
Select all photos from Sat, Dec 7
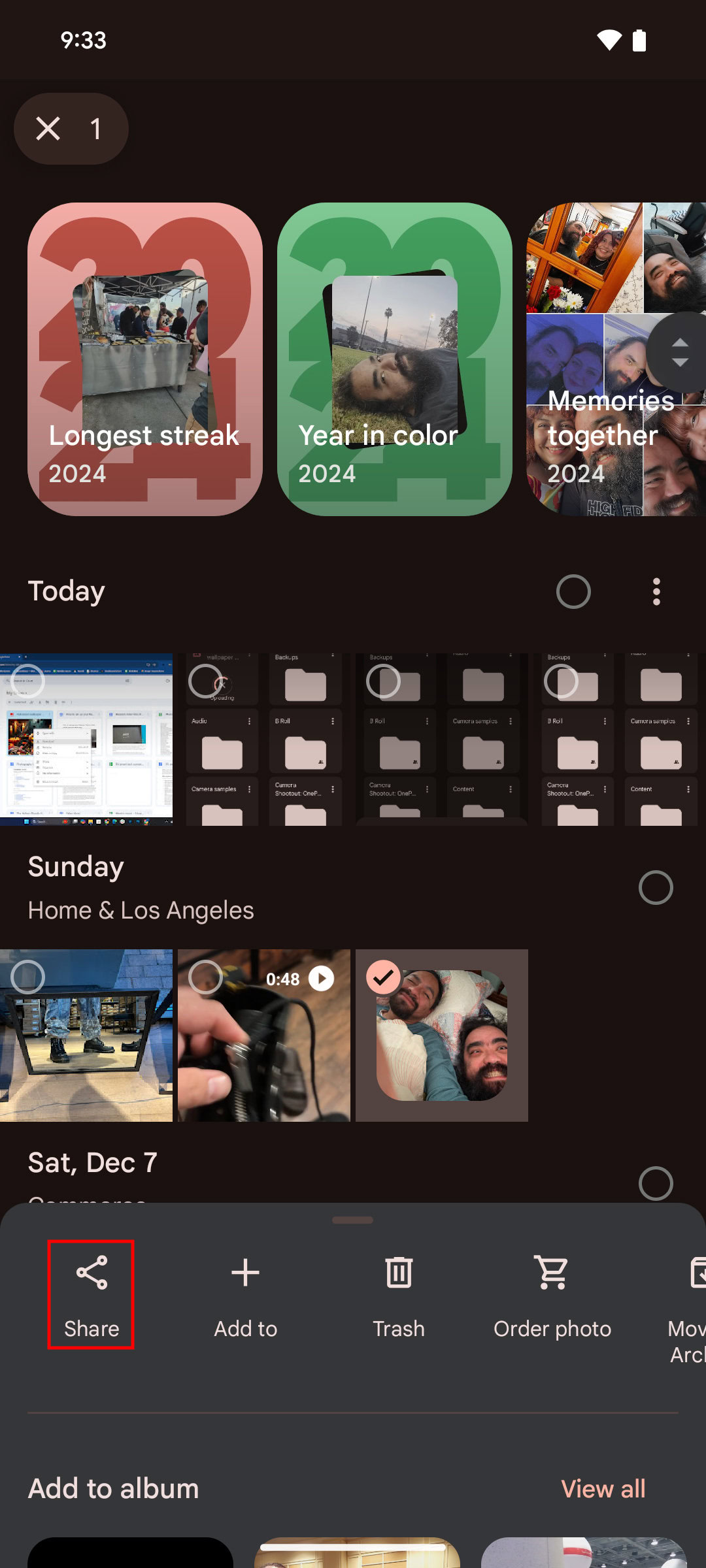pos(656,1183)
